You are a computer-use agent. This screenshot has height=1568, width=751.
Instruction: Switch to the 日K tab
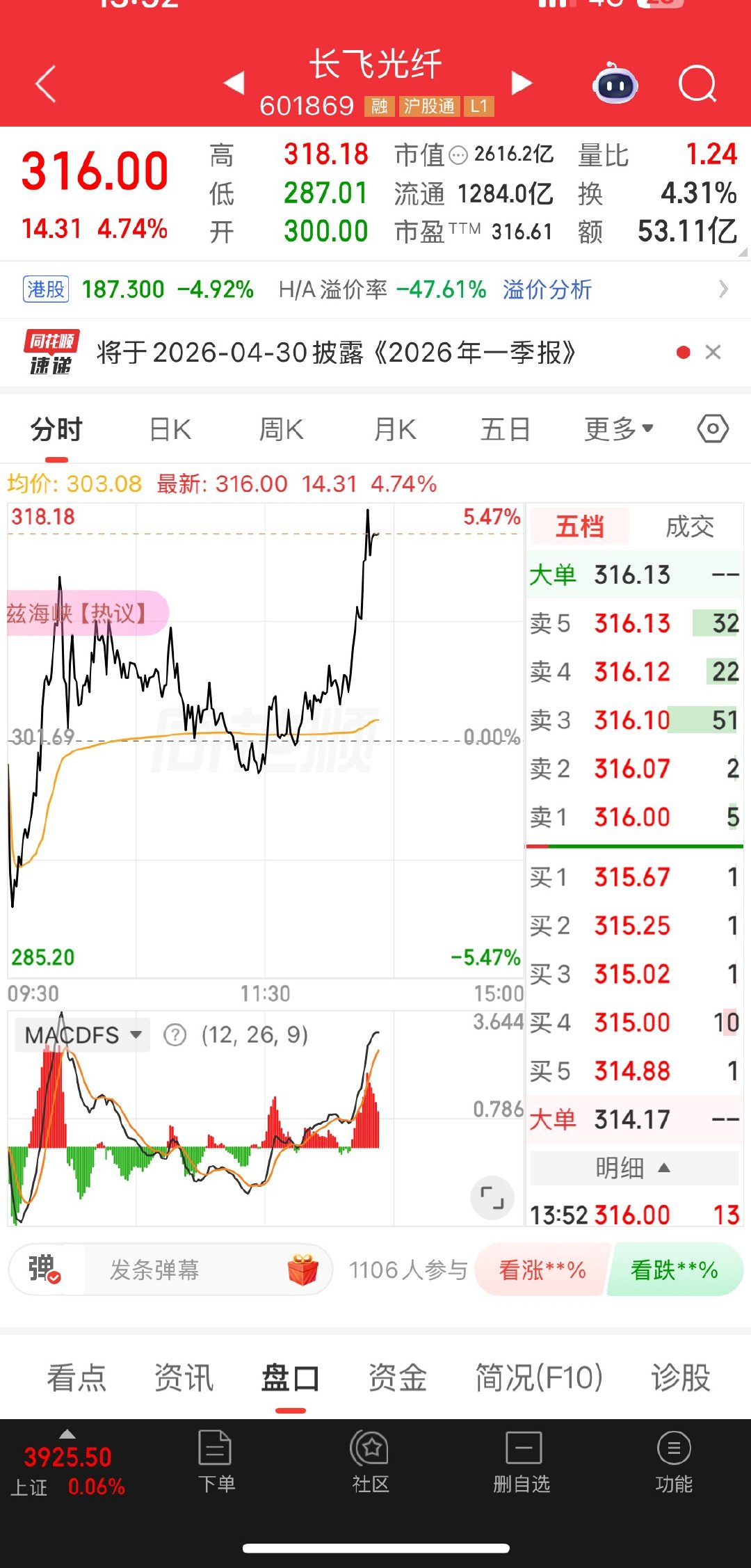coord(168,429)
